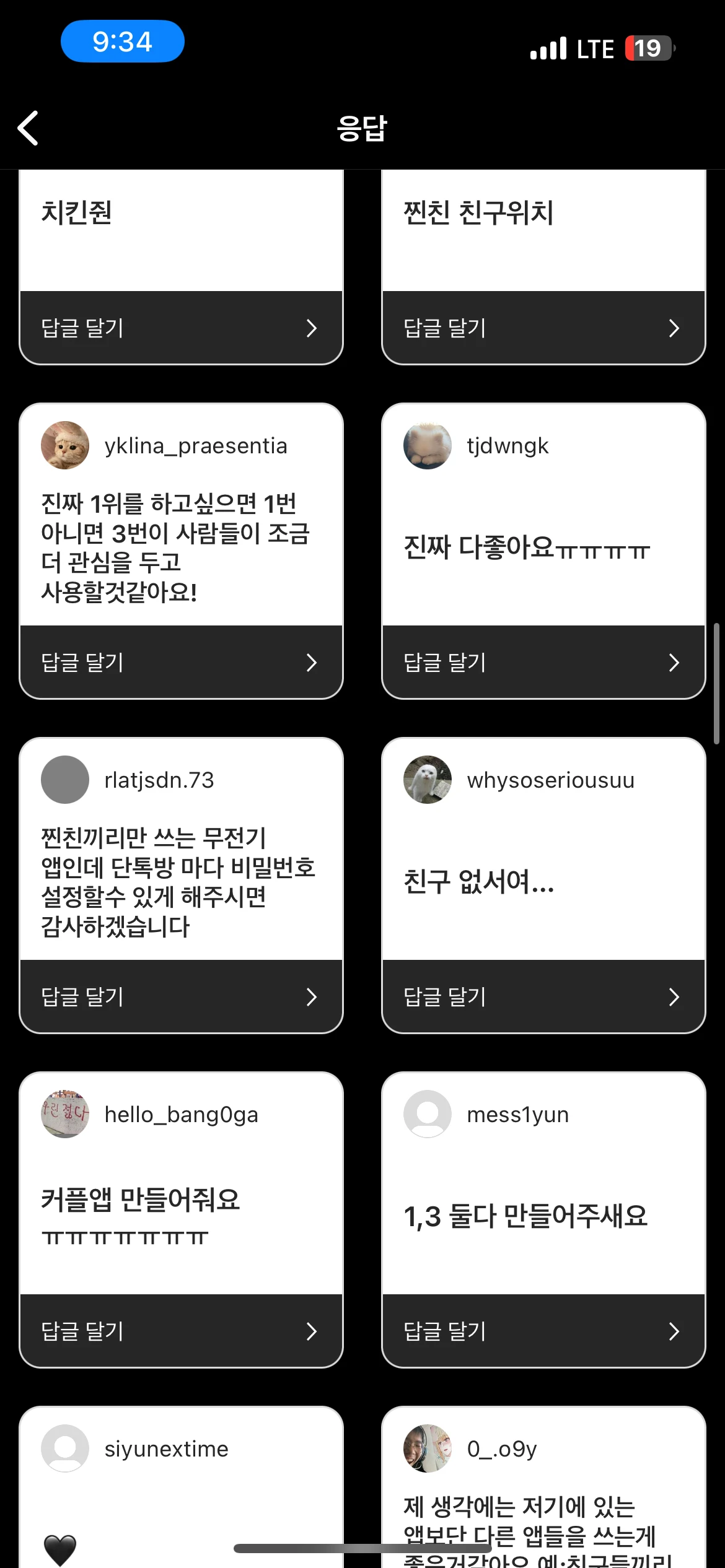Reply to the 찐친 친구위치 response
The image size is (725, 1568).
point(543,328)
